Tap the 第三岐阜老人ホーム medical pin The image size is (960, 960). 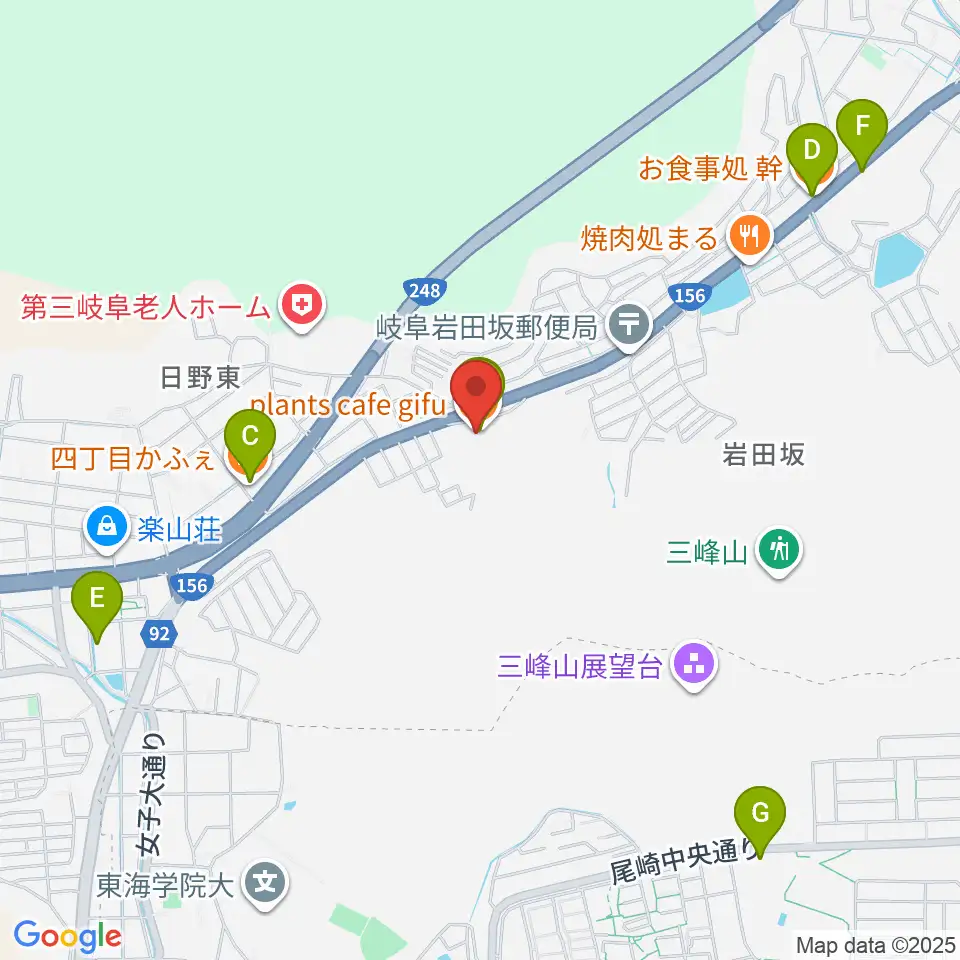[302, 307]
